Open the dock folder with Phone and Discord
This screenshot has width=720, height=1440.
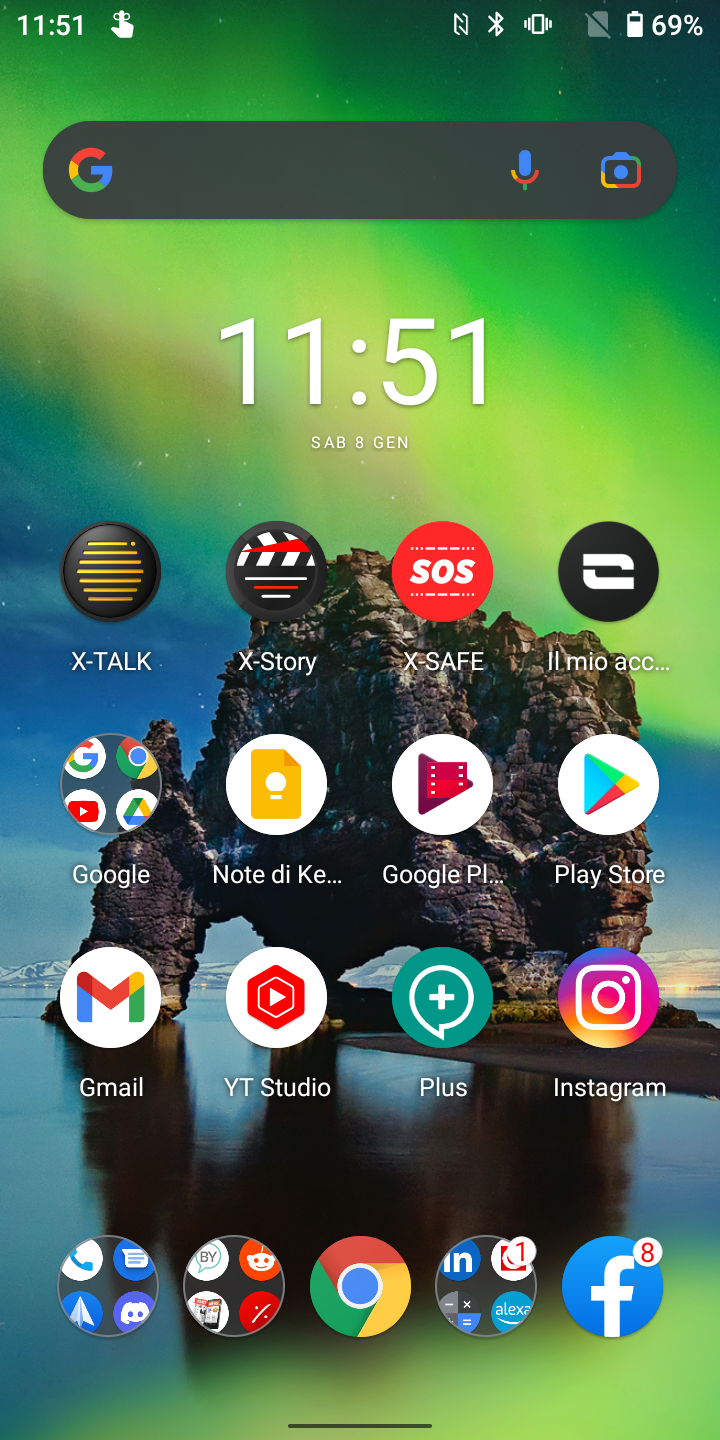click(x=108, y=1287)
